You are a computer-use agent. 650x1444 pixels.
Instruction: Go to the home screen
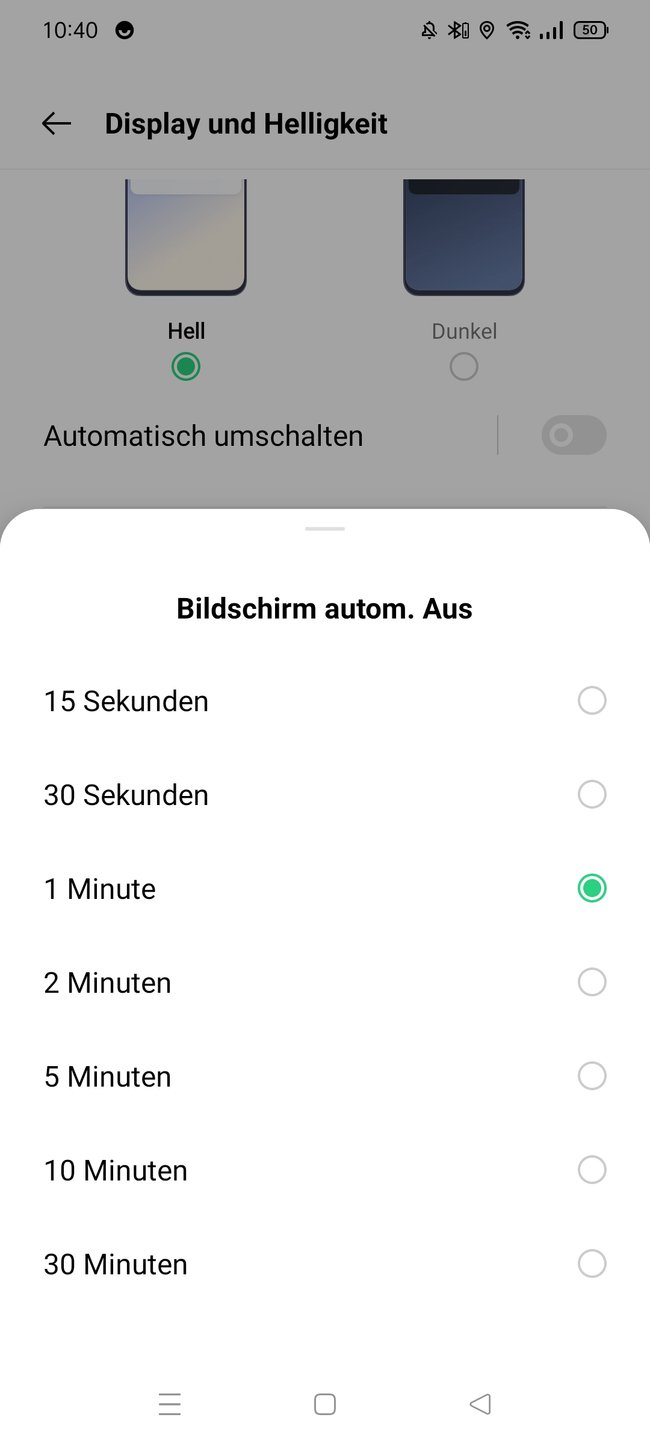click(x=325, y=1404)
